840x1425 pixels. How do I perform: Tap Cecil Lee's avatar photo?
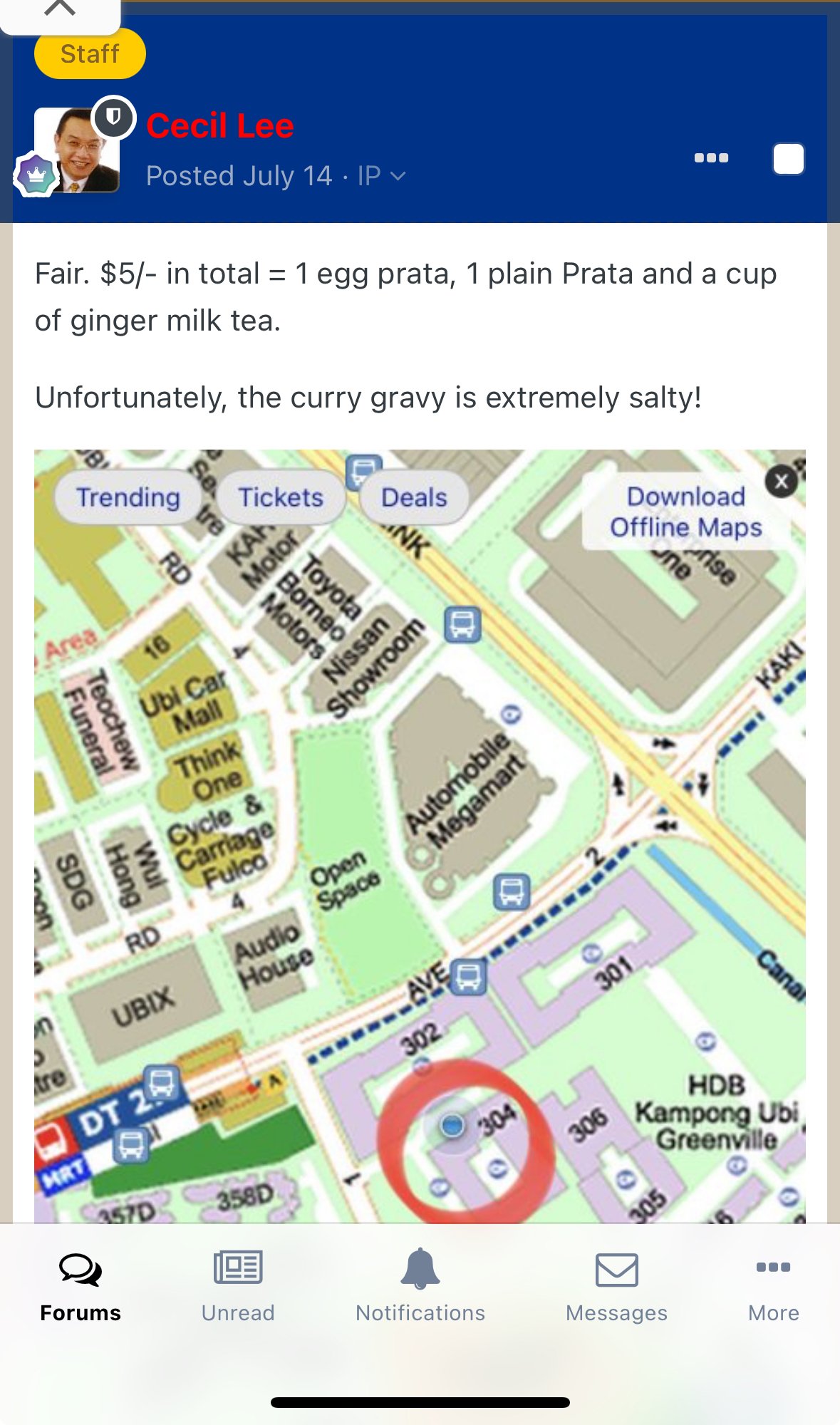[77, 150]
